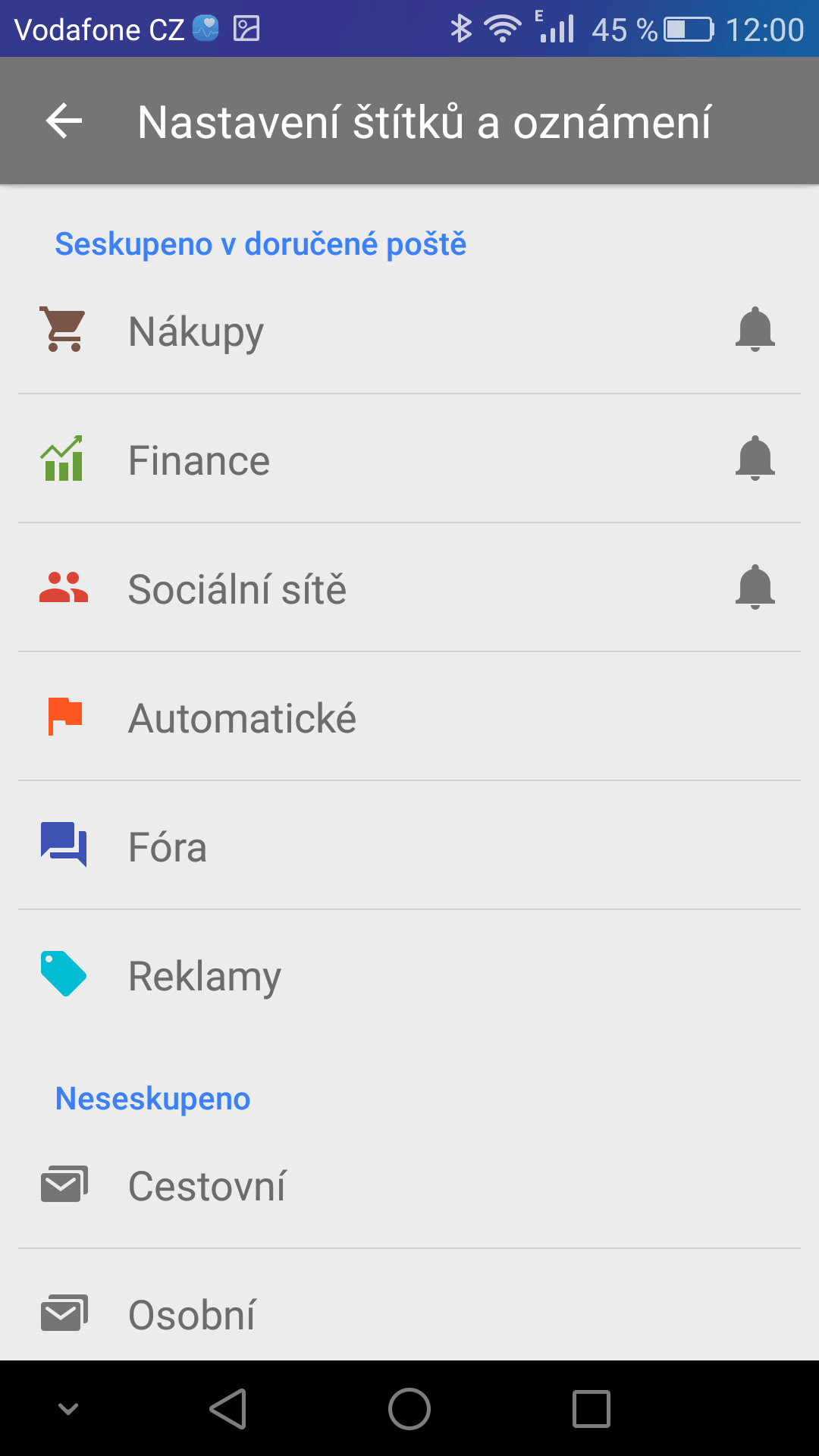
Task: Open the Fóra label settings
Action: (409, 846)
